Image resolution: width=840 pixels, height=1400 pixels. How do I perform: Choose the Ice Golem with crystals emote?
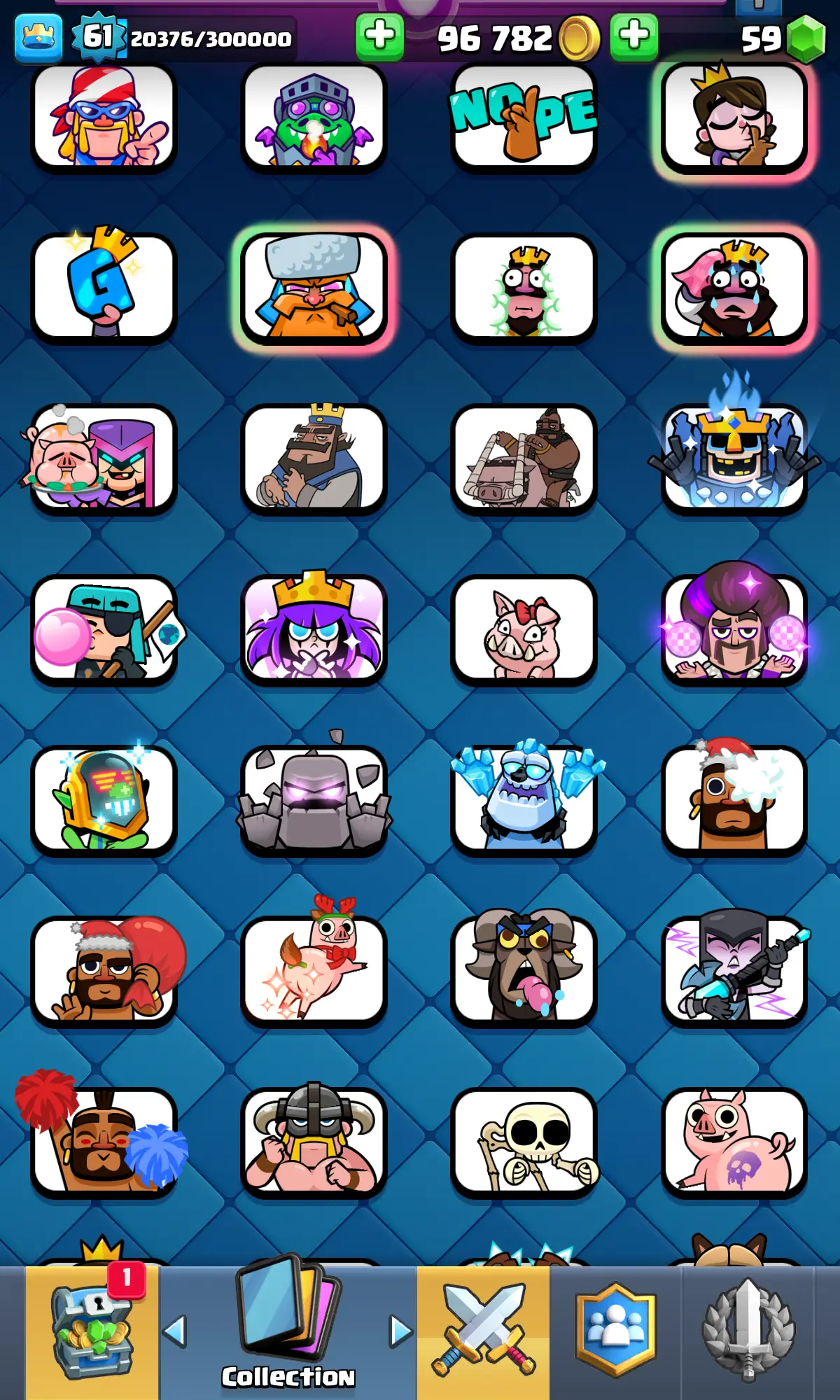pyautogui.click(x=524, y=800)
